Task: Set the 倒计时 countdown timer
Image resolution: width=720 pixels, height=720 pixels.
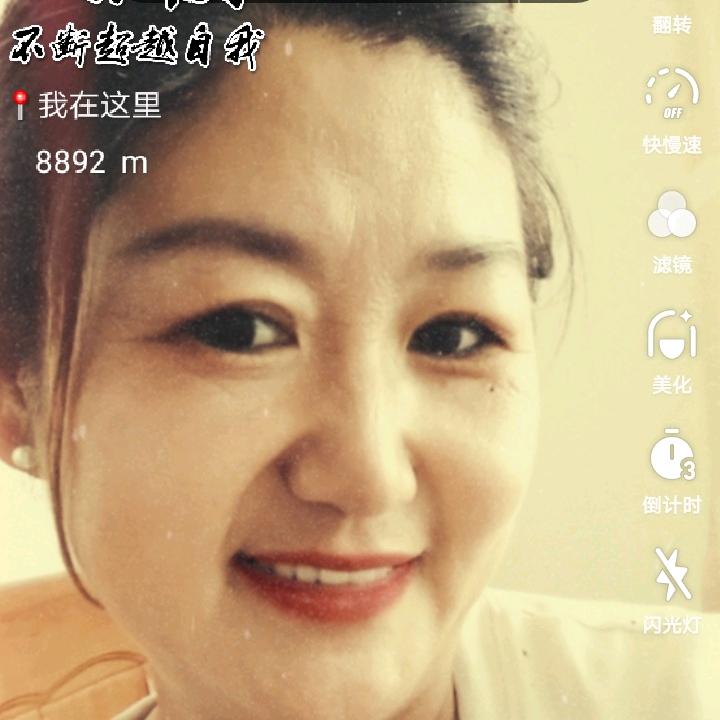Action: pos(671,468)
